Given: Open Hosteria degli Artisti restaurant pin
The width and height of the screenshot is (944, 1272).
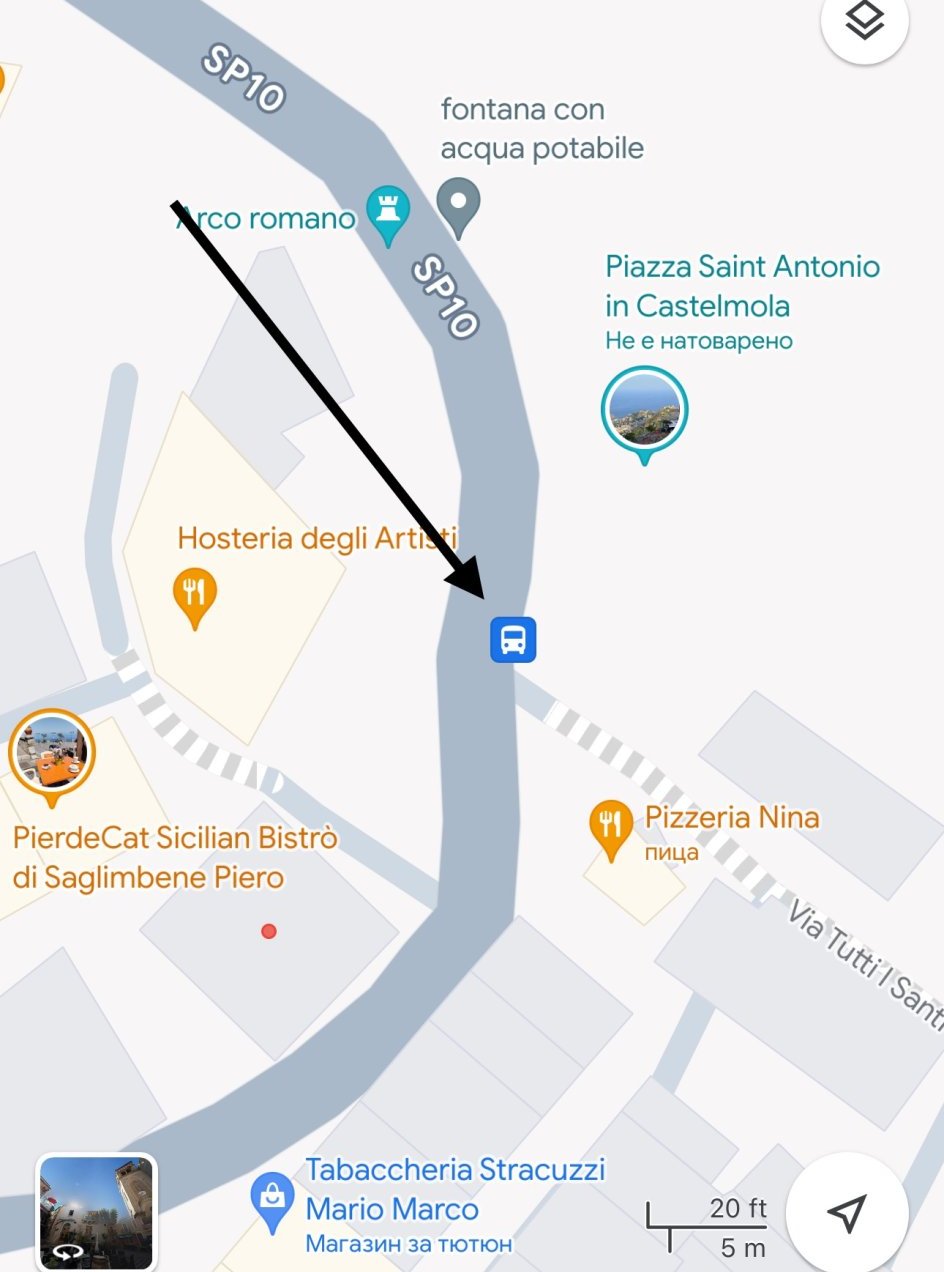Looking at the screenshot, I should click(x=194, y=594).
